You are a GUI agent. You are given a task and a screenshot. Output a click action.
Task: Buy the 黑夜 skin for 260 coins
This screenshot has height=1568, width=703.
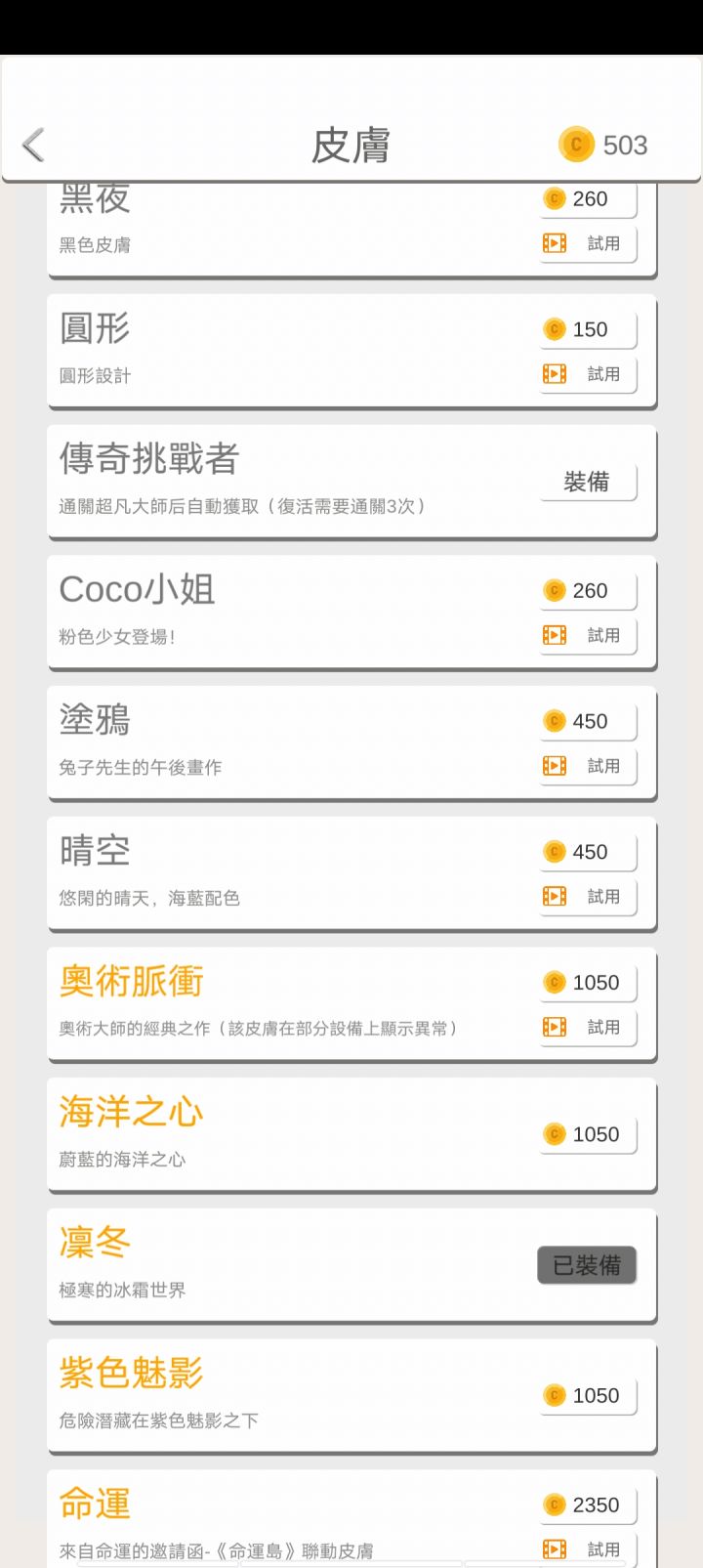[x=588, y=199]
